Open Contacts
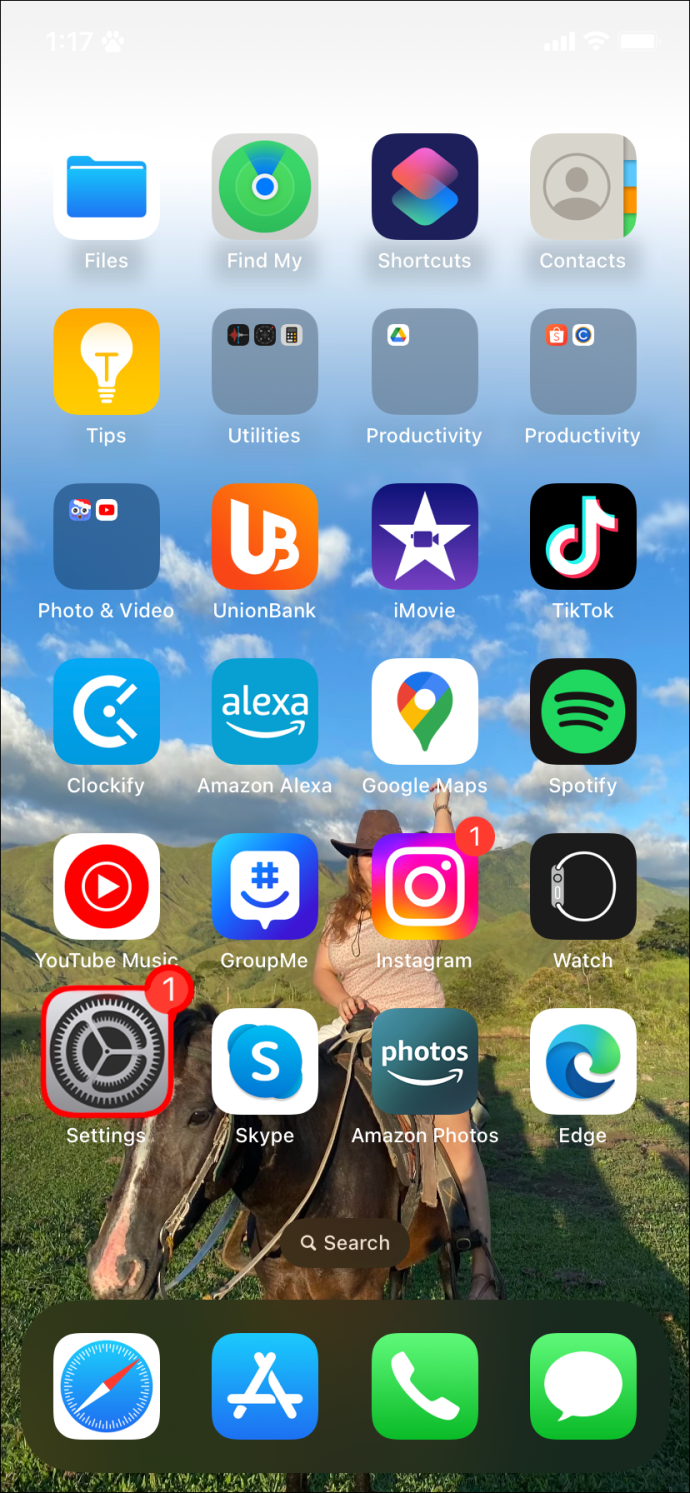Screen dimensions: 690x1493 click(x=583, y=187)
